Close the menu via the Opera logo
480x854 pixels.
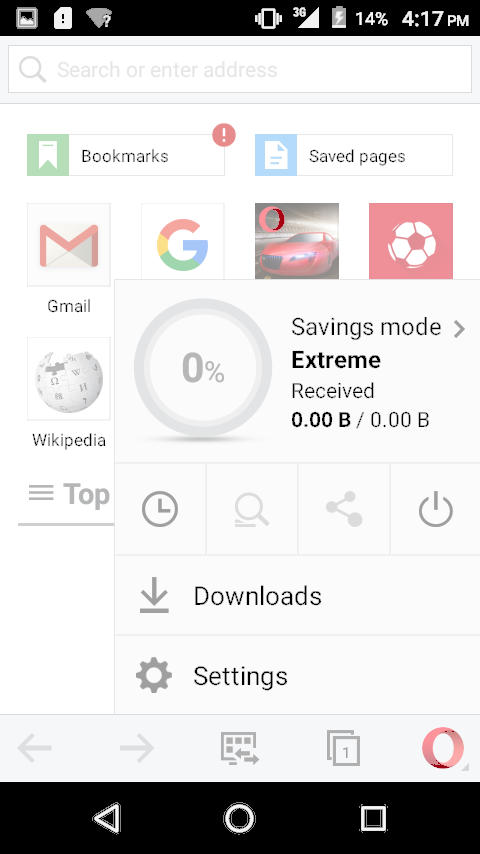(443, 748)
